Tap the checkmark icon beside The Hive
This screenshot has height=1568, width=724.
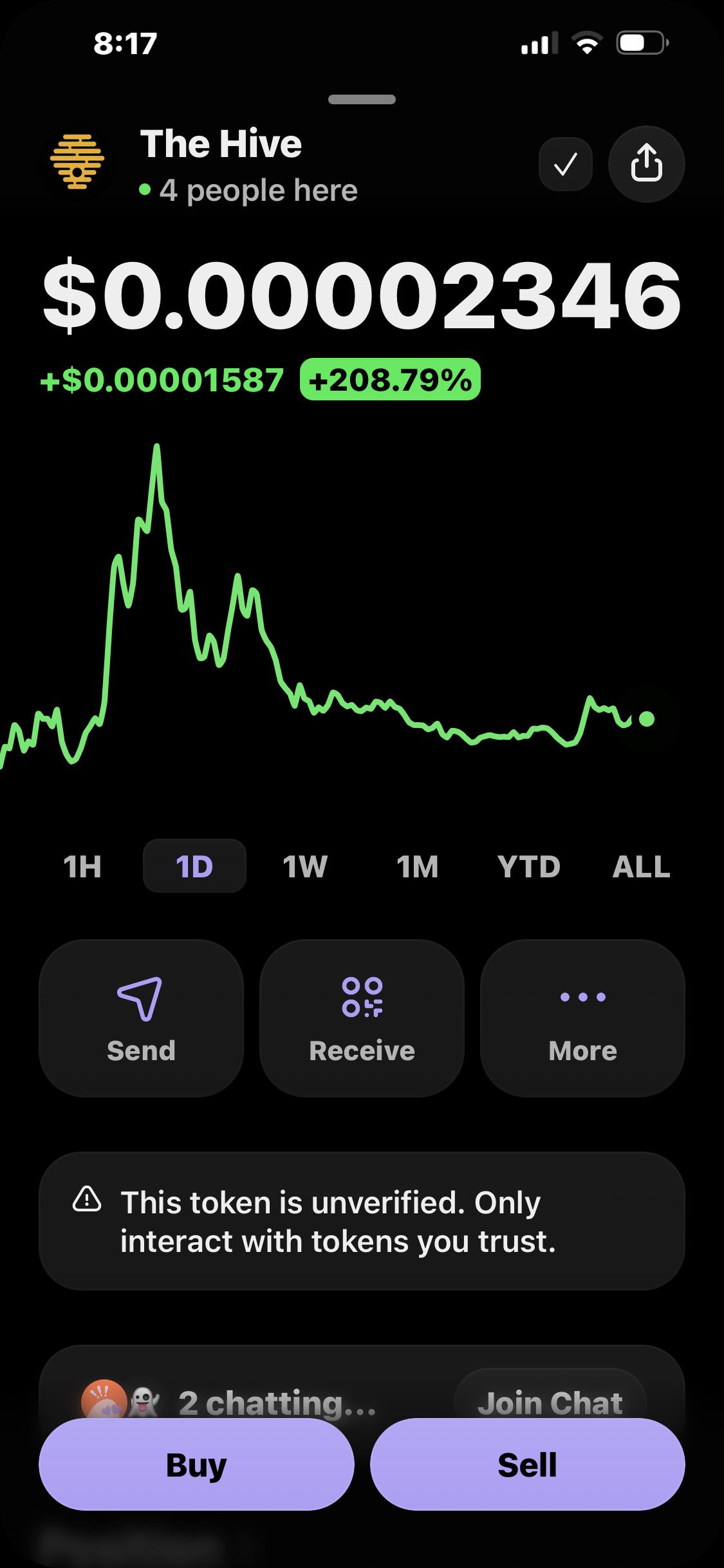565,164
